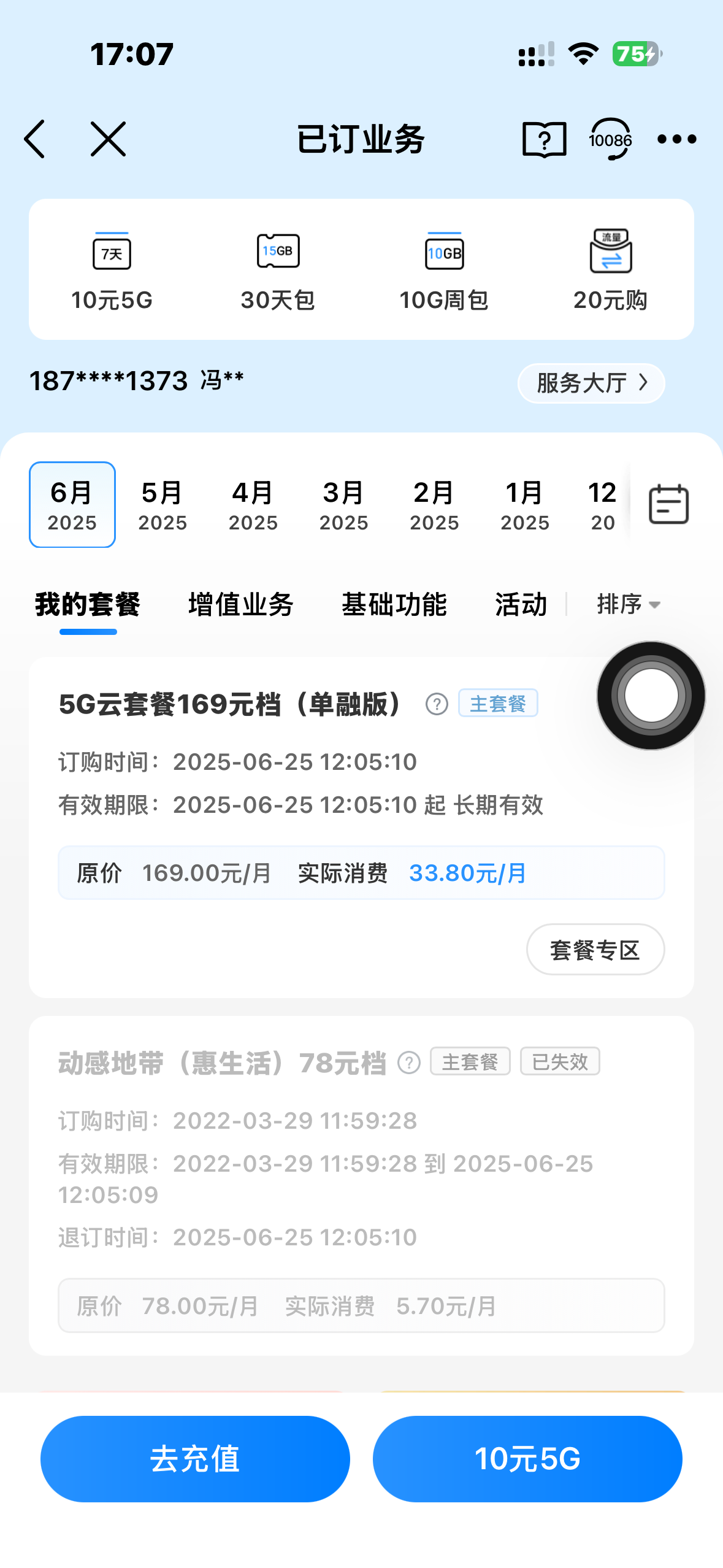Open the 10元5G seven-day shortcut
The width and height of the screenshot is (723, 1568).
click(x=112, y=270)
